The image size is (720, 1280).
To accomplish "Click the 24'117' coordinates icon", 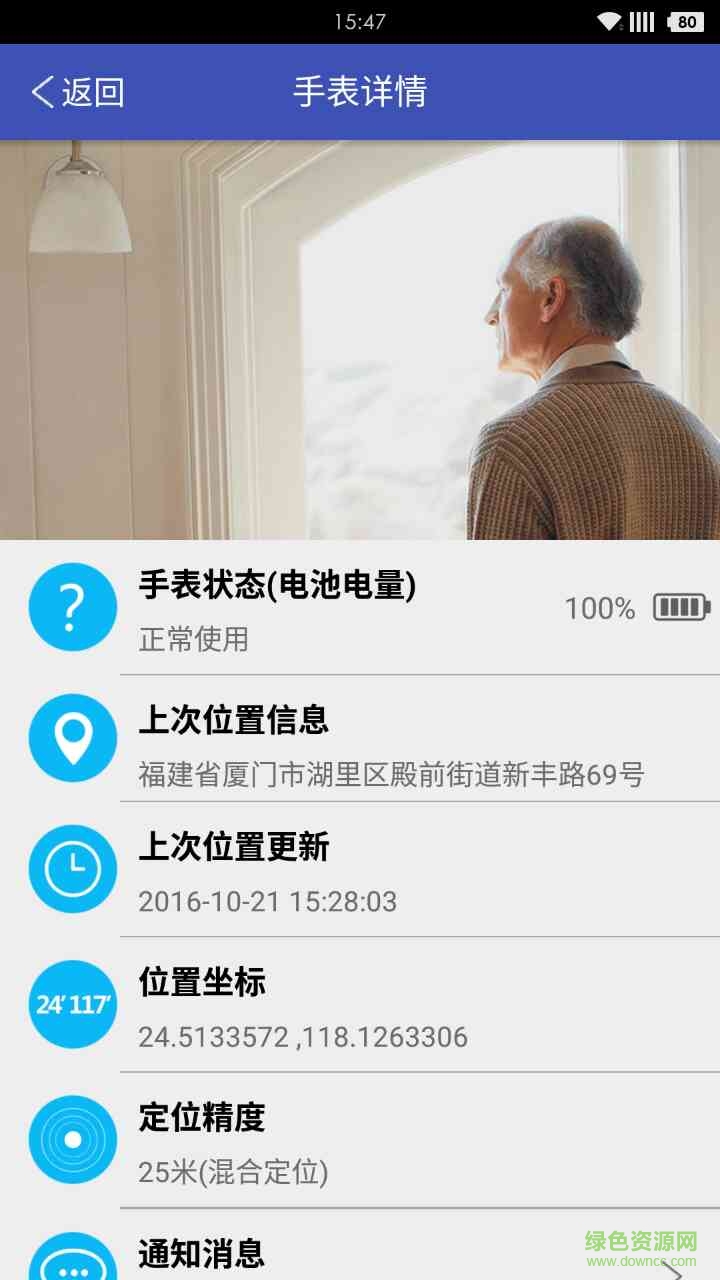I will (x=71, y=1003).
